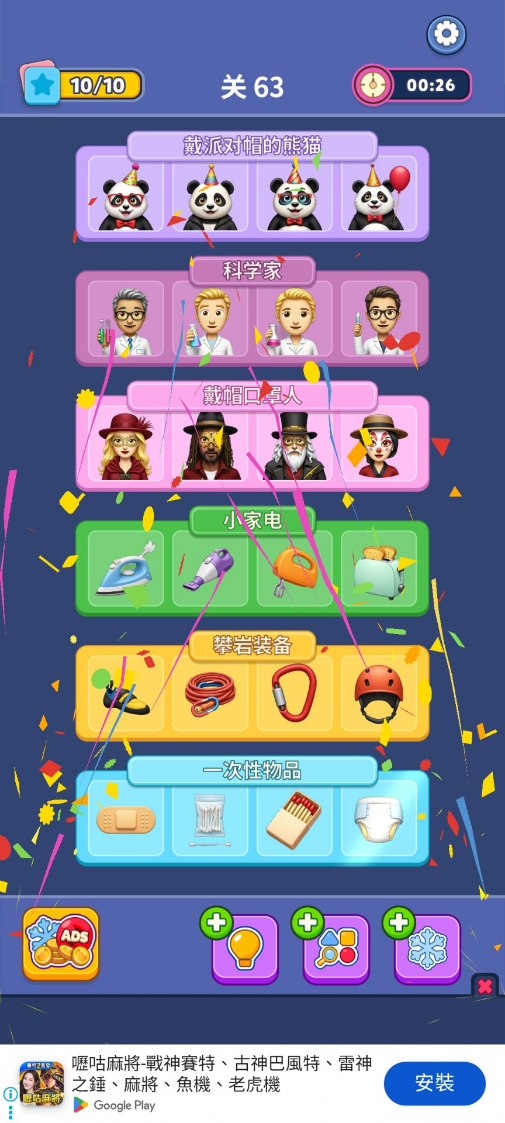
Task: Tap the 安裝 install button in the ad
Action: click(x=435, y=1083)
